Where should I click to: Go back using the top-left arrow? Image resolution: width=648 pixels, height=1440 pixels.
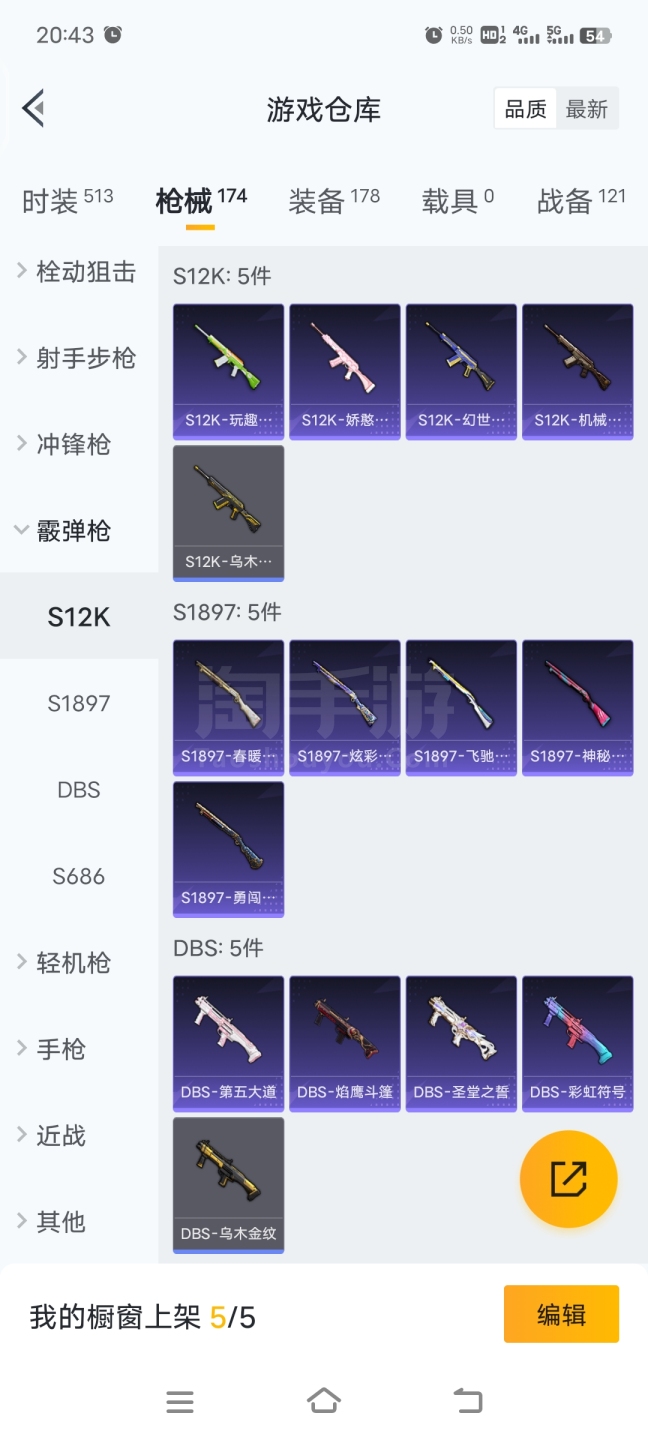tap(34, 108)
